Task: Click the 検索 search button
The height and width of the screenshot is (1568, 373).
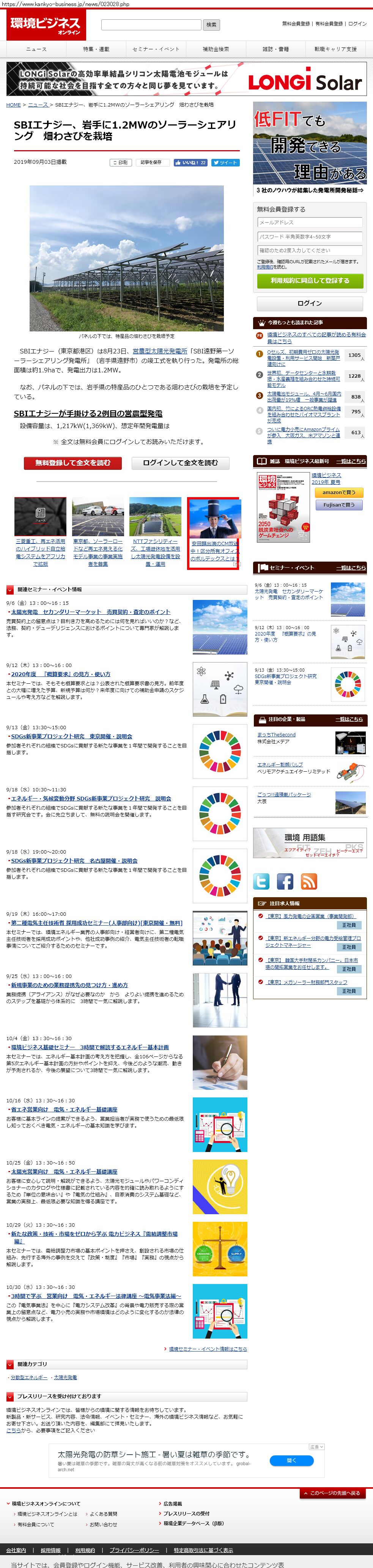Action: (211, 25)
